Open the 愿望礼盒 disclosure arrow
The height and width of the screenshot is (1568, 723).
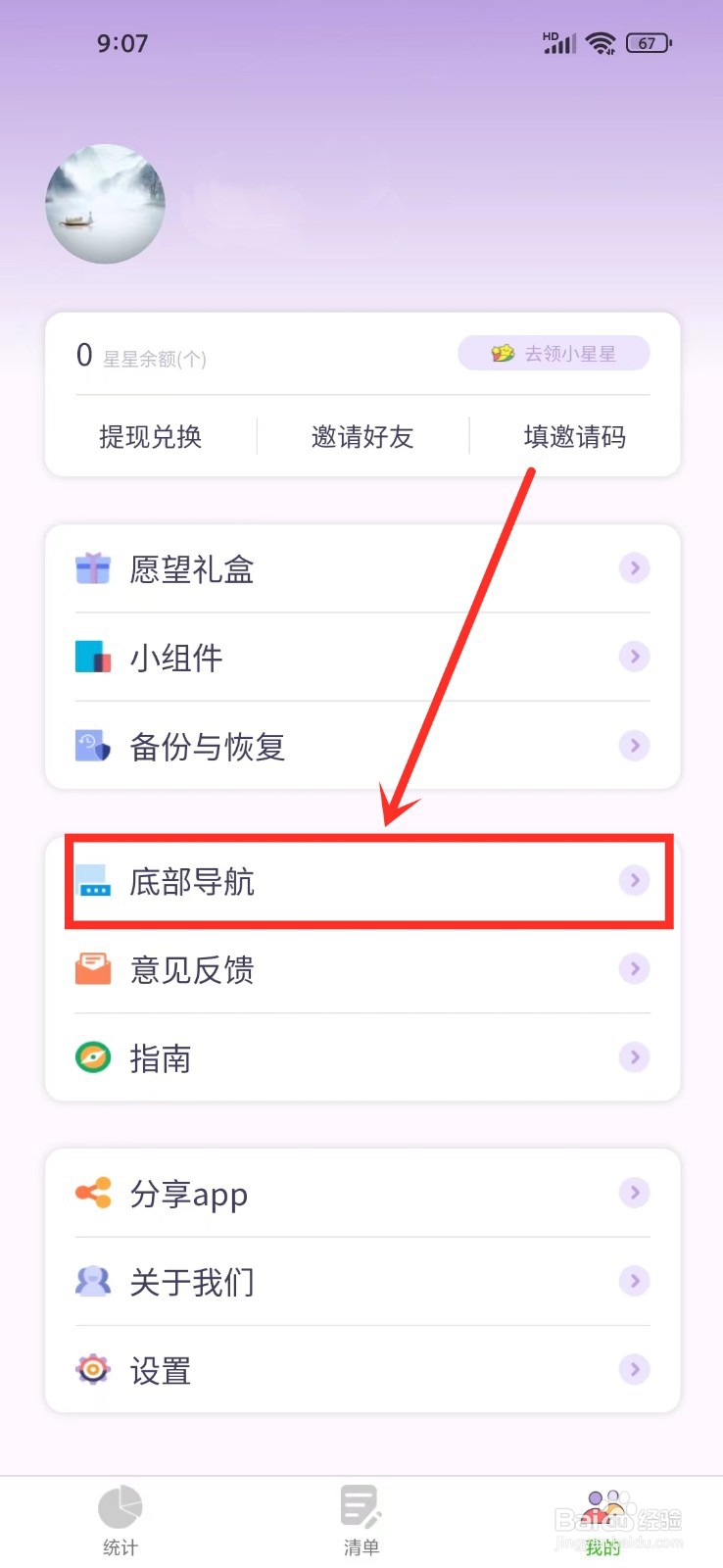634,567
